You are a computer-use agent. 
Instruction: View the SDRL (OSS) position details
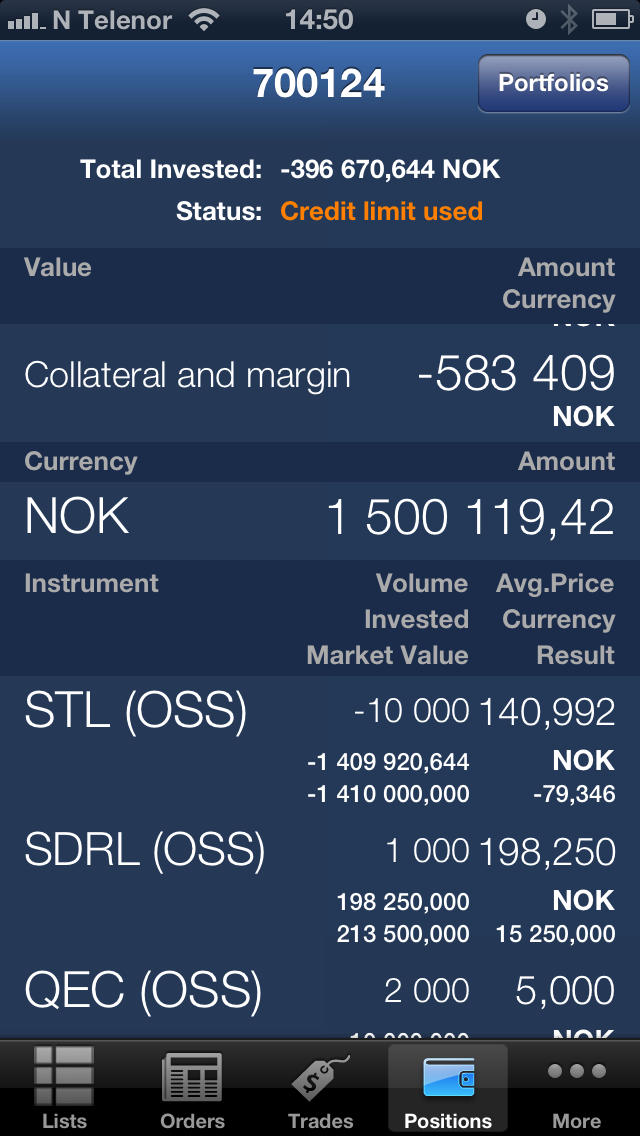click(320, 886)
